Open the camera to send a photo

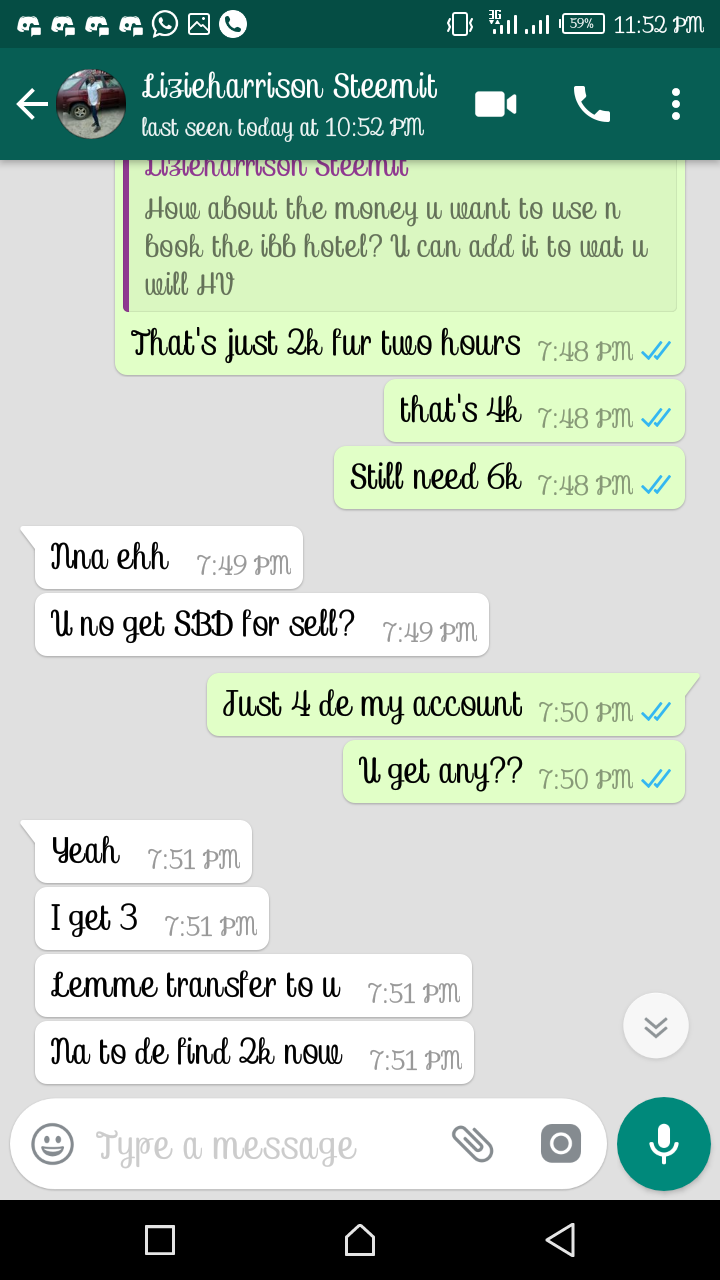point(561,1144)
